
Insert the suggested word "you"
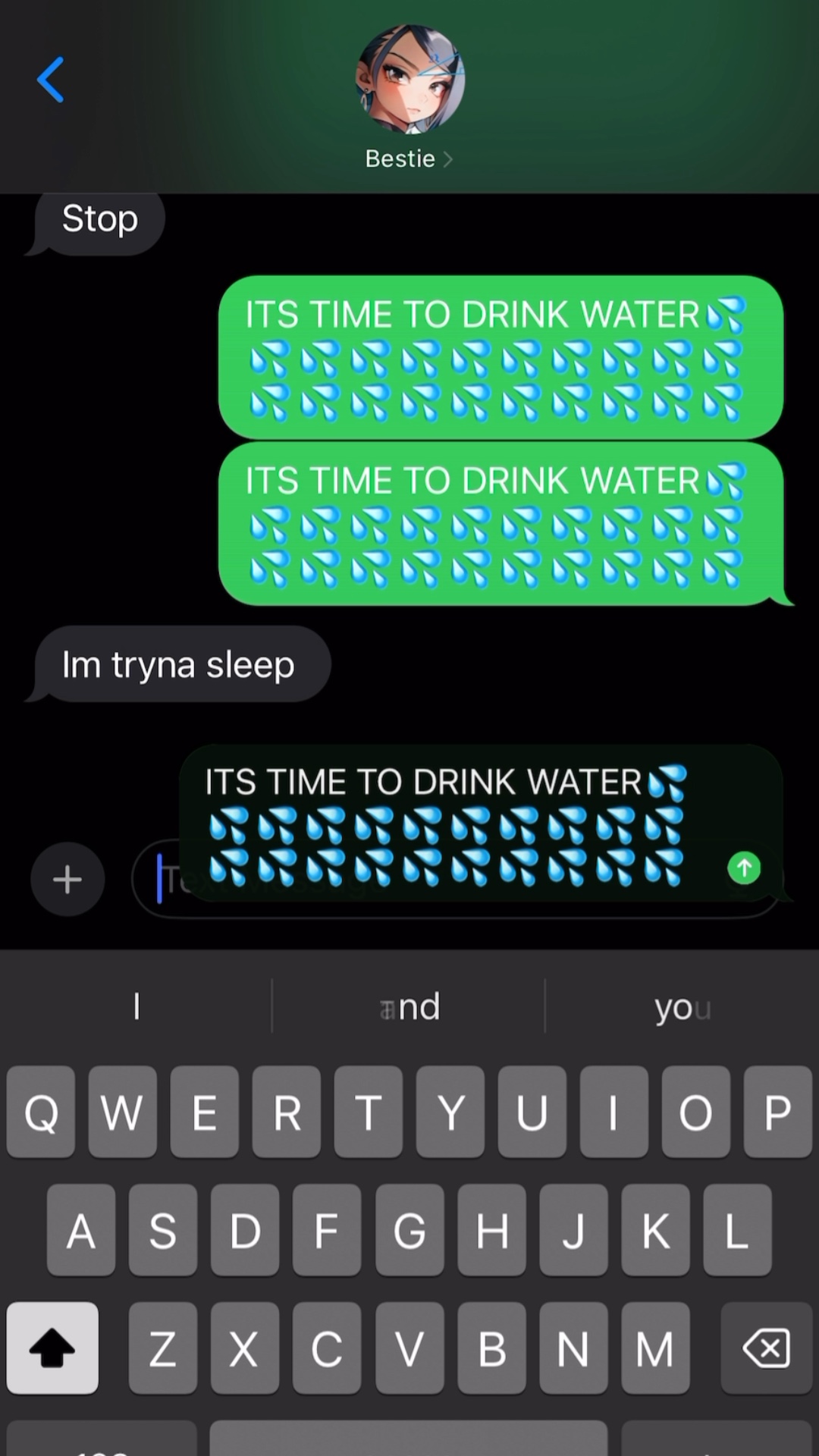point(682,1007)
